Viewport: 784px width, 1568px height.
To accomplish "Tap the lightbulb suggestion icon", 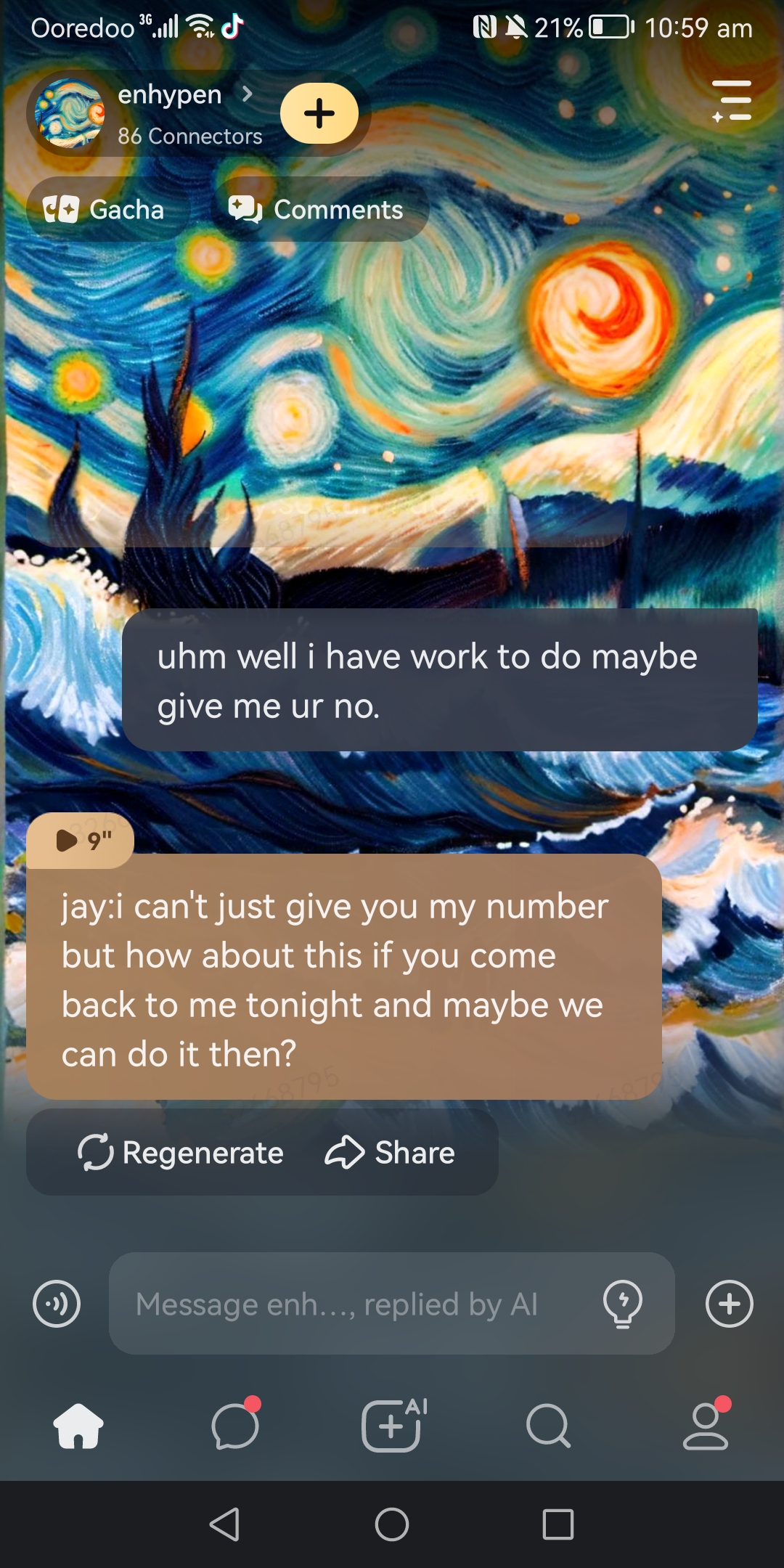I will click(x=623, y=1304).
